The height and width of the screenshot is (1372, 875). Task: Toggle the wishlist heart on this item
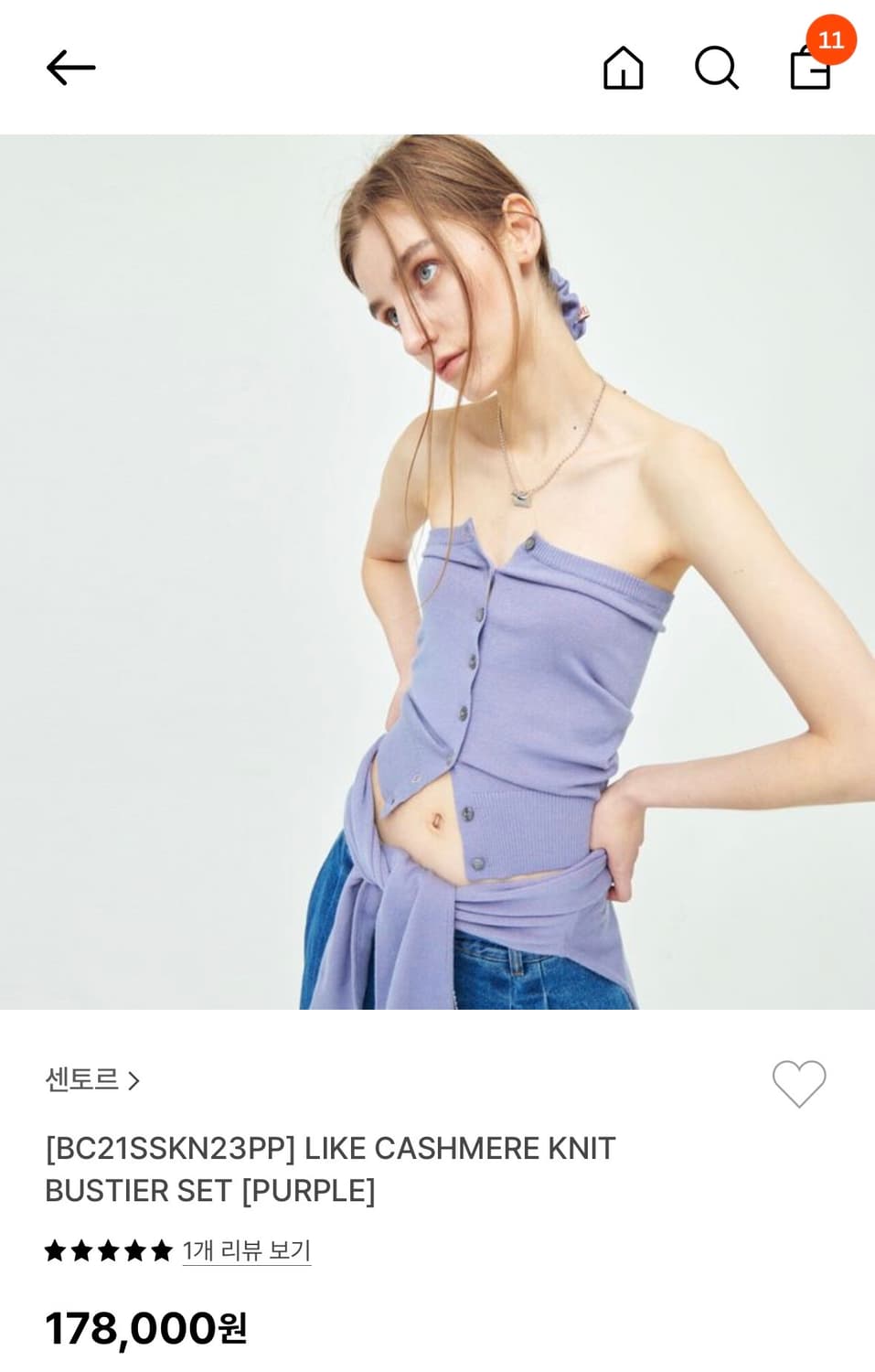tap(800, 1086)
